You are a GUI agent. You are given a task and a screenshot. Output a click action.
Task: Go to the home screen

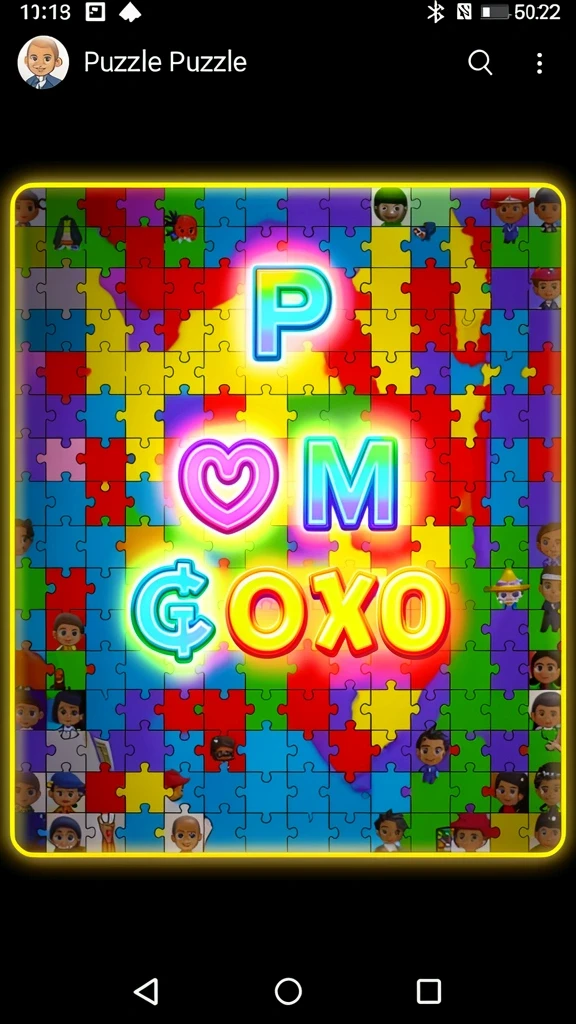(x=288, y=991)
